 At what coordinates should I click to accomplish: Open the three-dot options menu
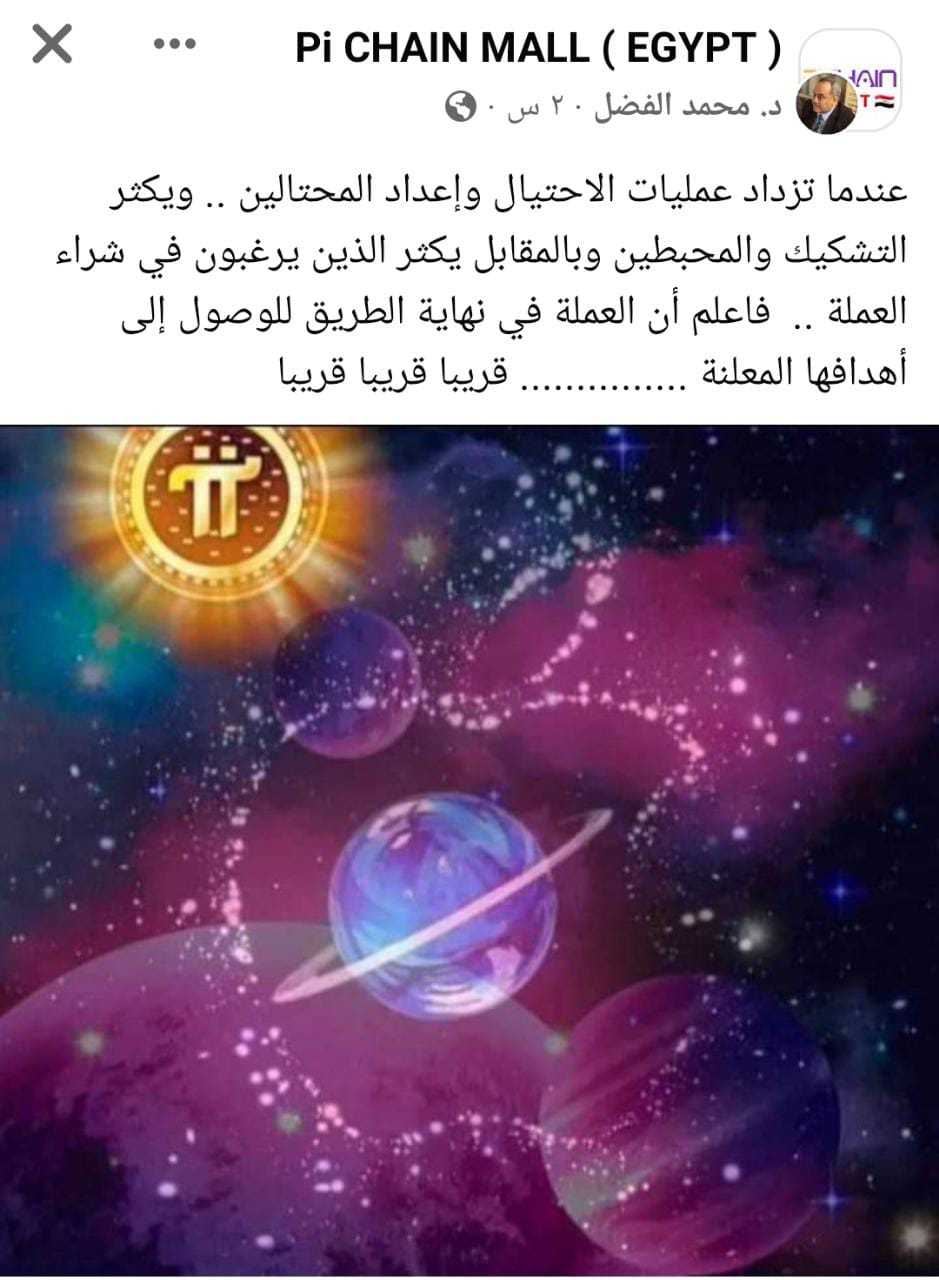pos(178,46)
